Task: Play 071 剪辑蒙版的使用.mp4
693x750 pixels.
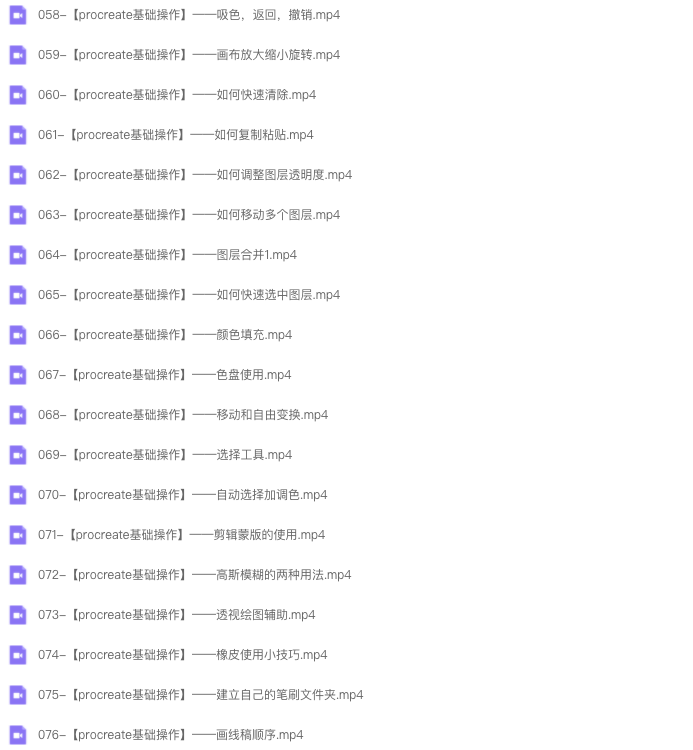Action: 182,535
